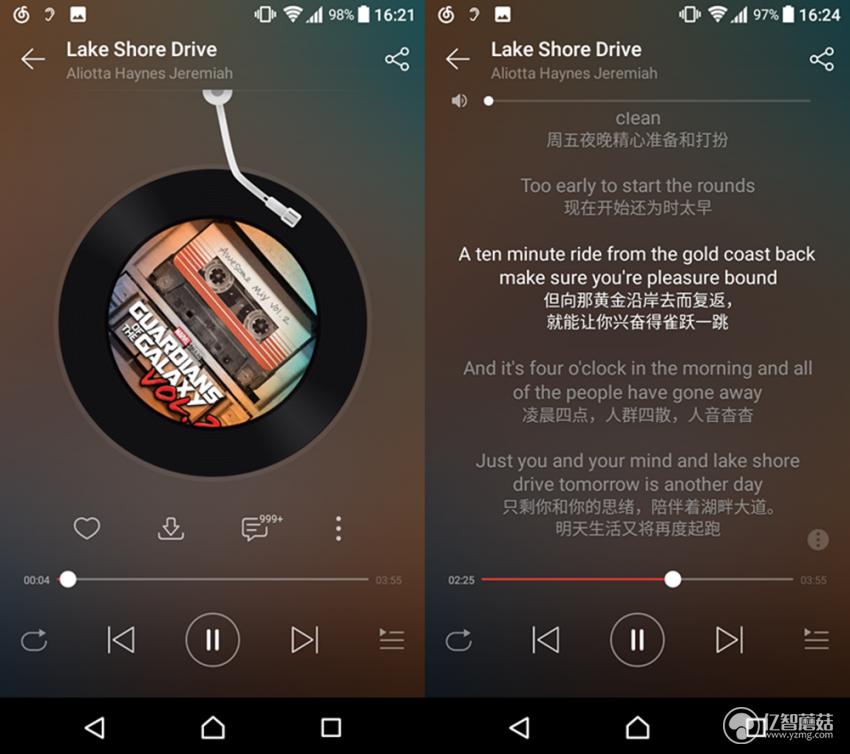Open the lyrics options dots icon
Viewport: 850px width, 754px height.
[x=818, y=540]
